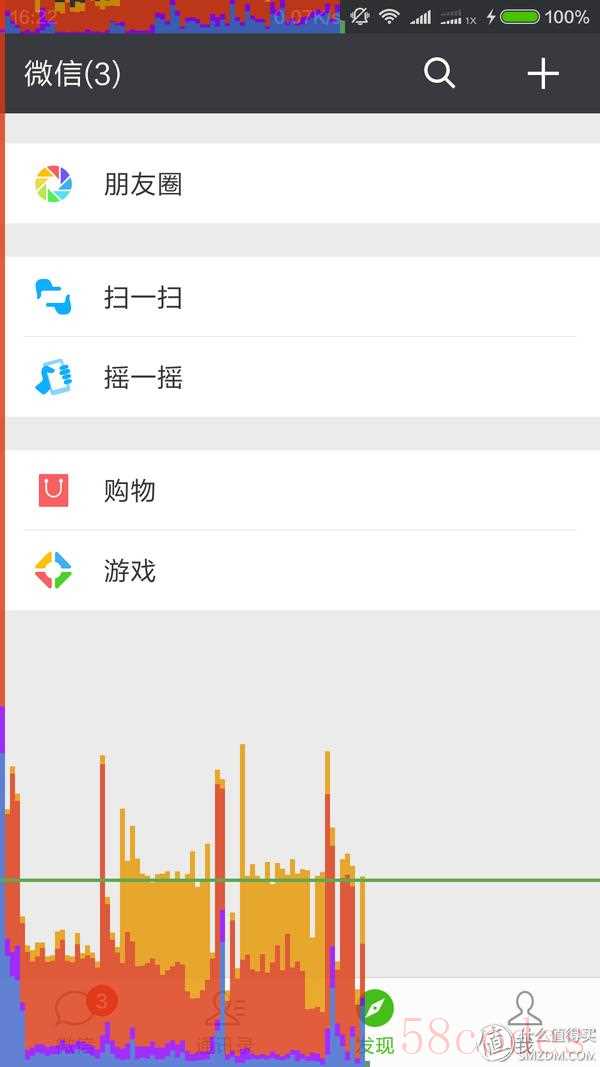Image resolution: width=600 pixels, height=1067 pixels.
Task: Open 购物 shopping
Action: point(302,490)
